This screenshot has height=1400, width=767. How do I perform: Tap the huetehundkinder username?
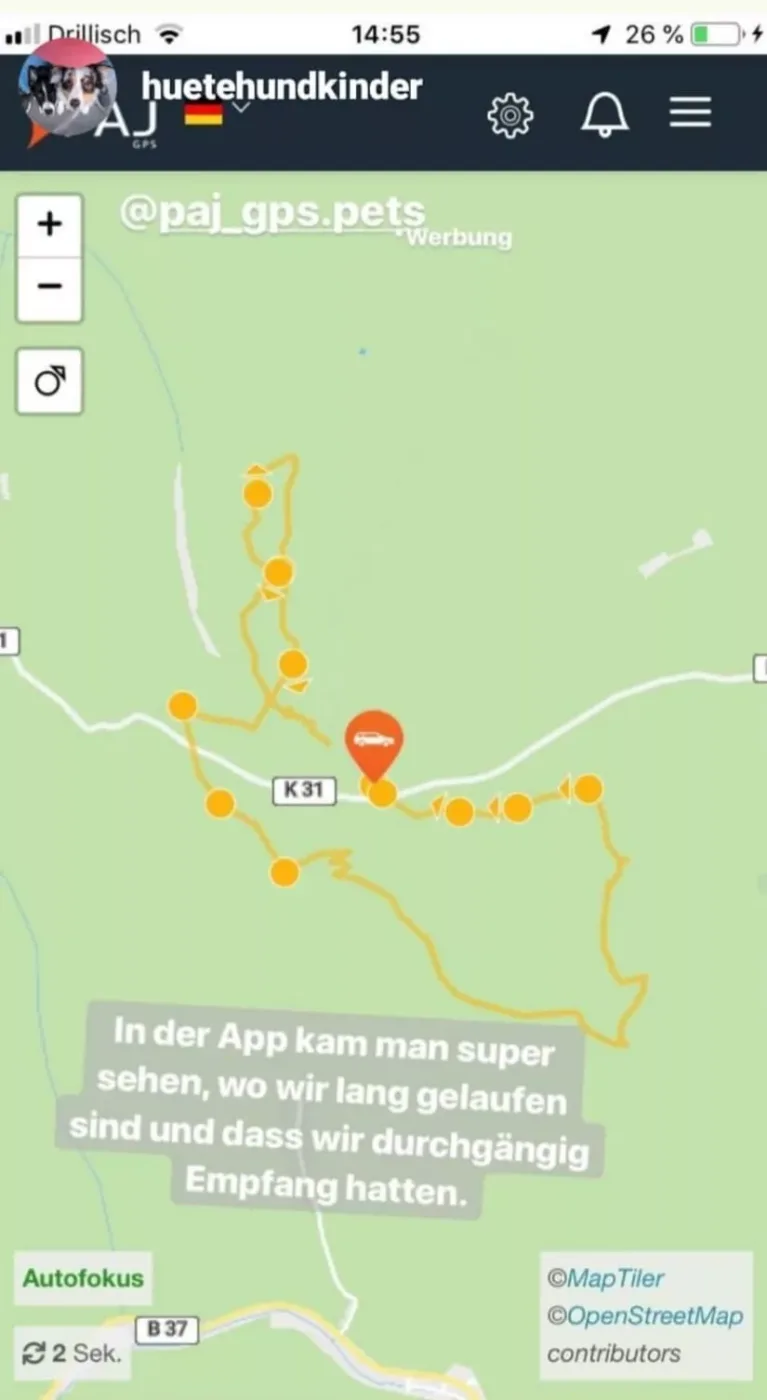(281, 86)
